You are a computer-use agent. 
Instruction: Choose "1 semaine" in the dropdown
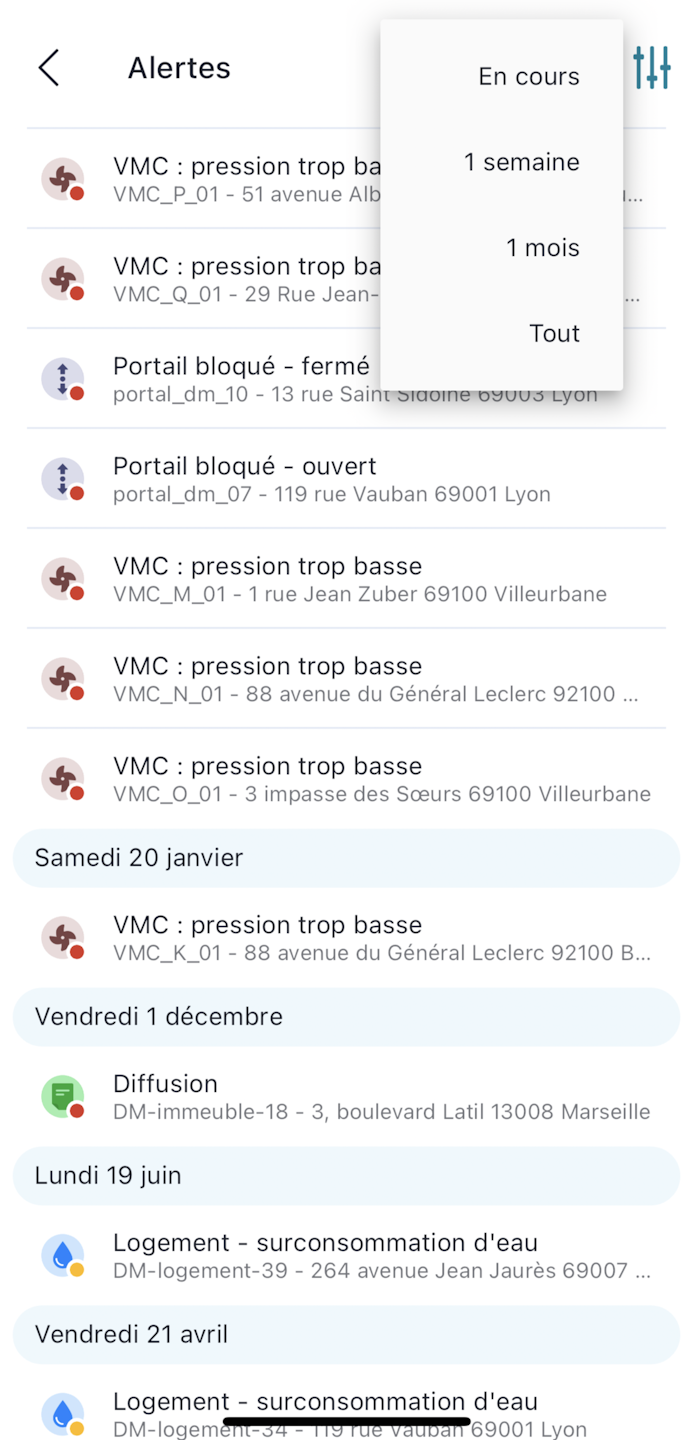pyautogui.click(x=521, y=162)
